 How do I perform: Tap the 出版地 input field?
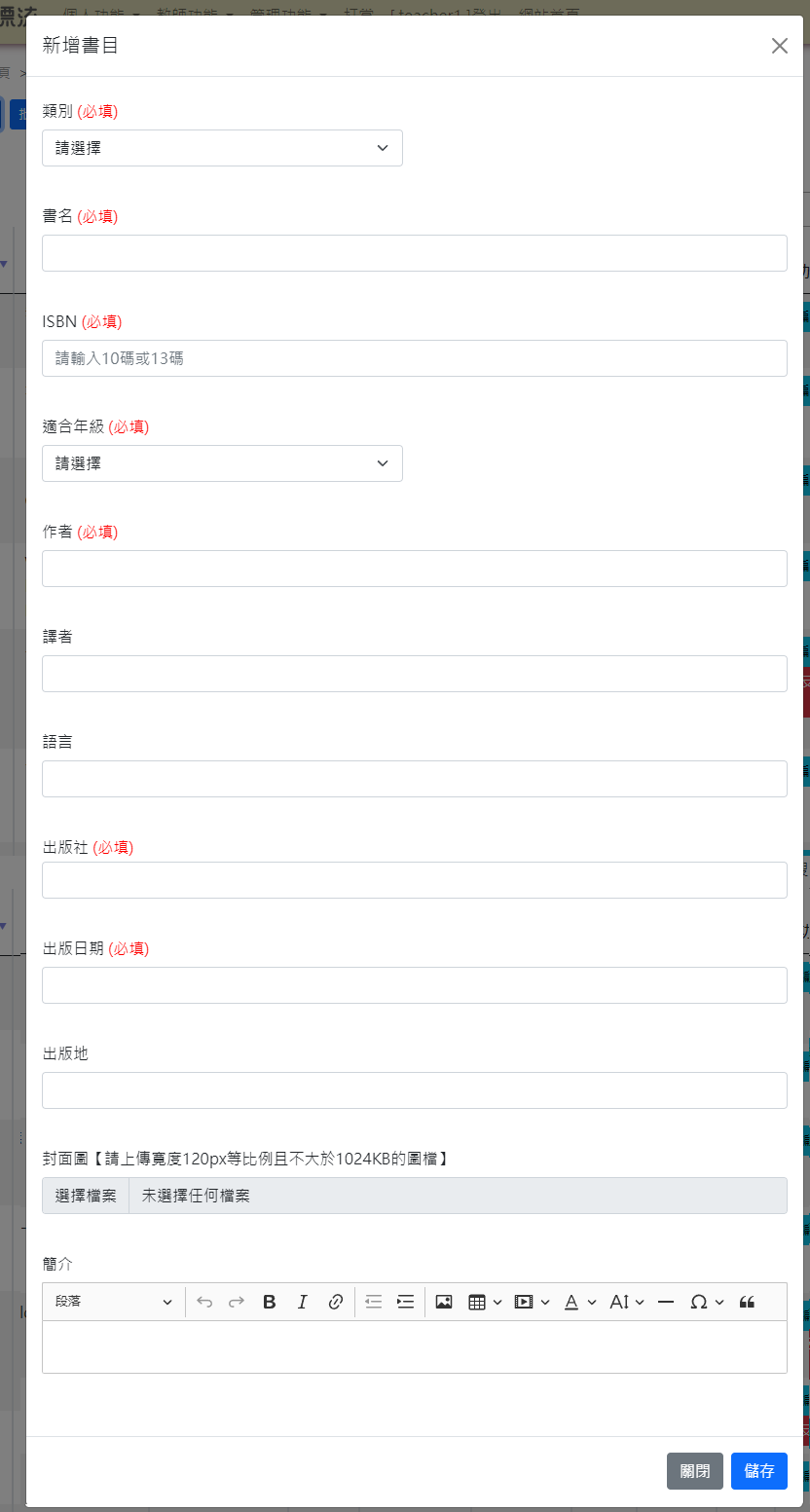[x=415, y=1090]
